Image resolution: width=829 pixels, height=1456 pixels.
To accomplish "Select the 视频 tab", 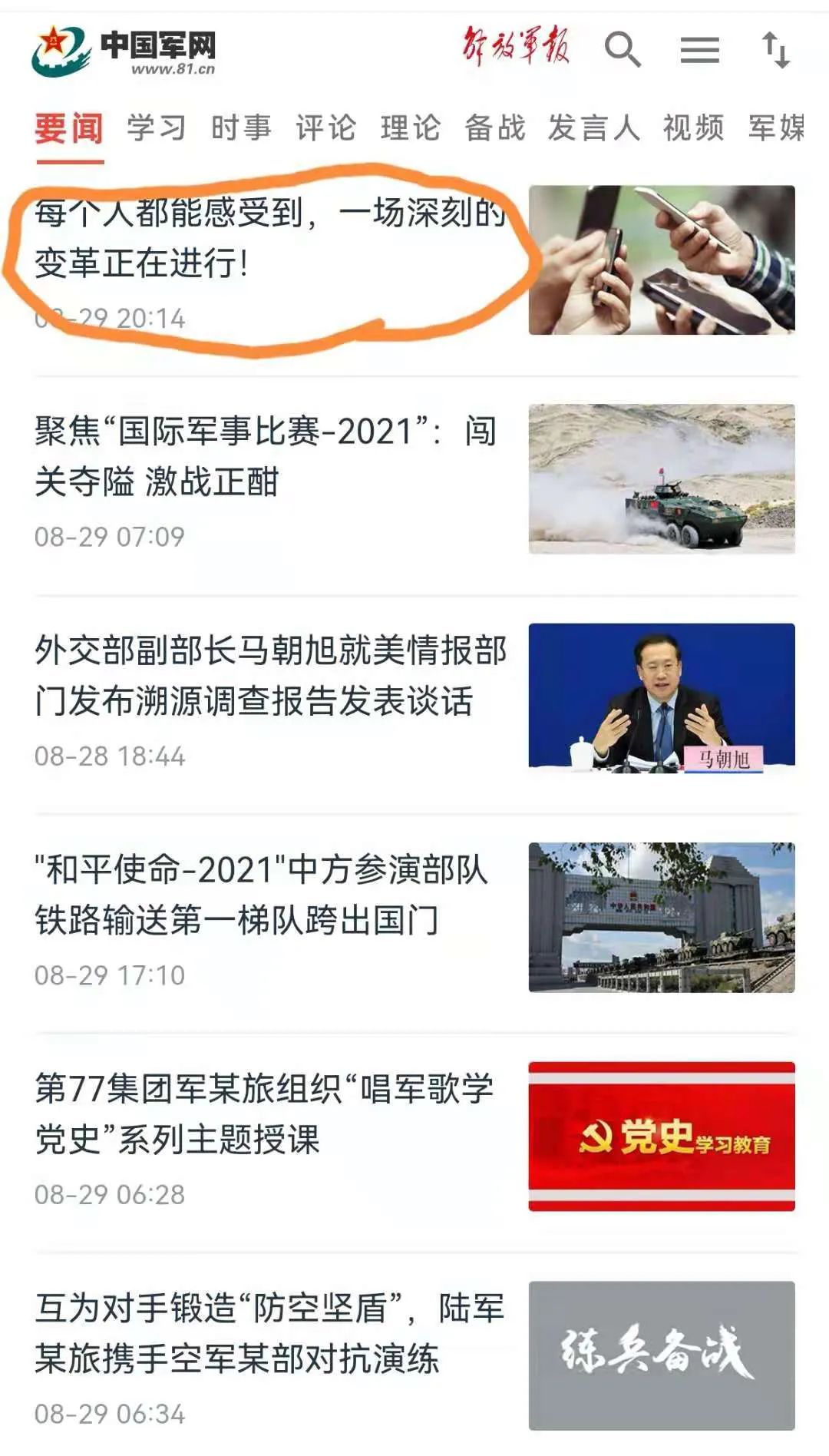I will (693, 127).
